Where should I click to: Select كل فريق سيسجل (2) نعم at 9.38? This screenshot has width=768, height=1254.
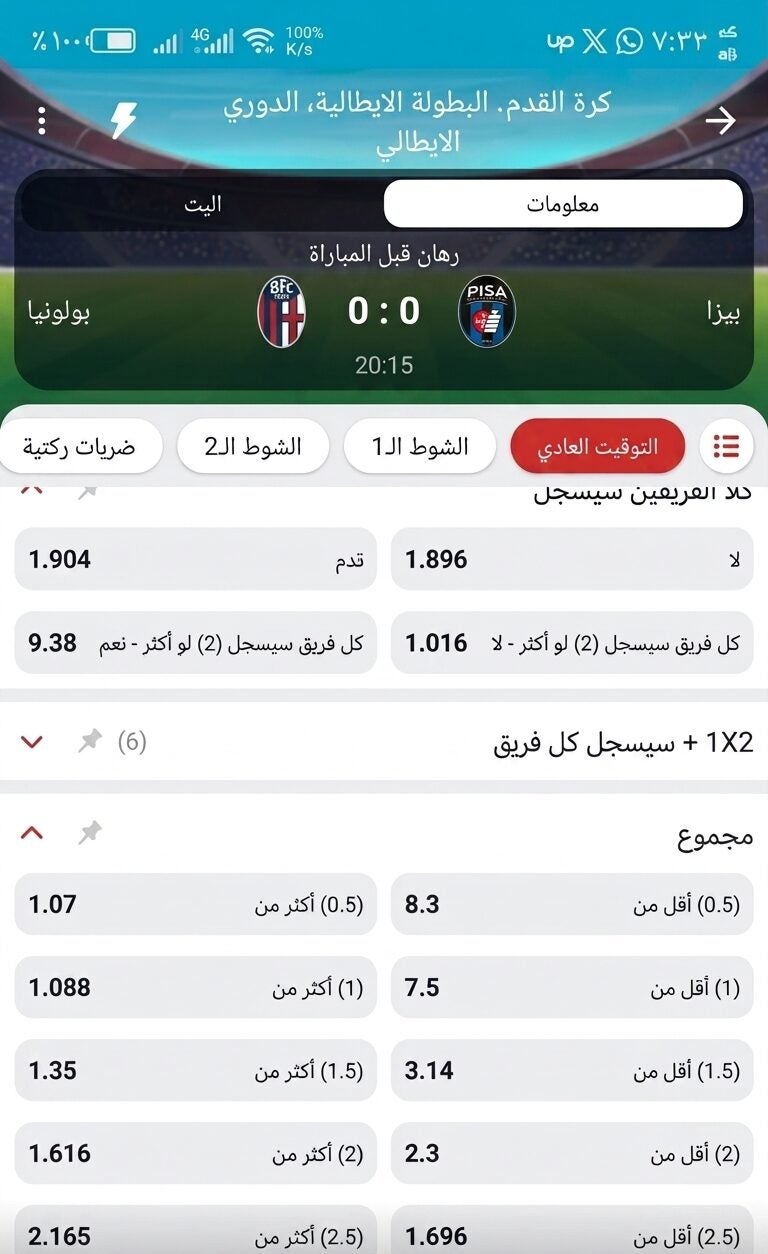[196, 643]
